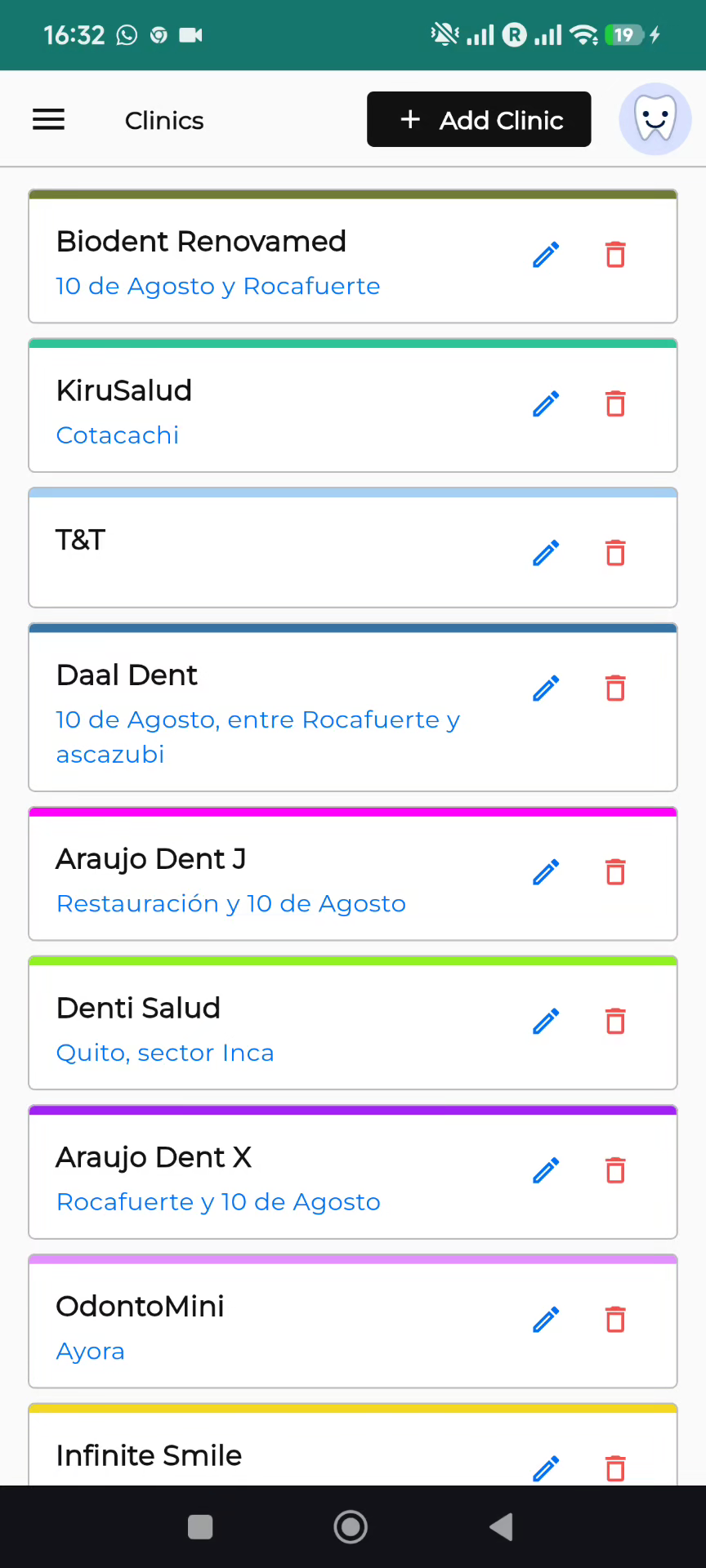Image resolution: width=706 pixels, height=1568 pixels.
Task: Delete the Araujo Dent X clinic
Action: click(x=615, y=1170)
